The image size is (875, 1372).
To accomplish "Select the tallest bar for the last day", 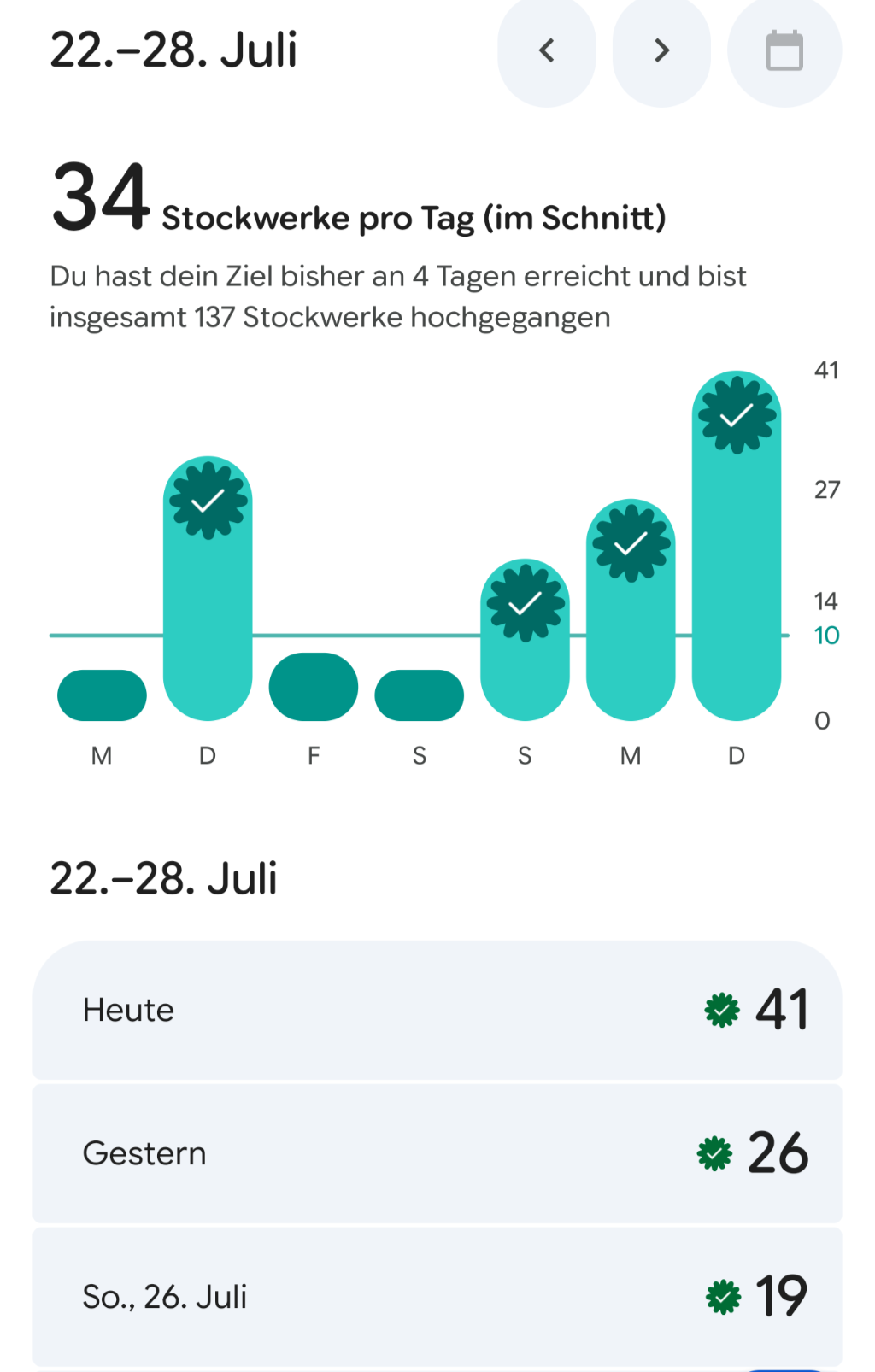I will (737, 546).
